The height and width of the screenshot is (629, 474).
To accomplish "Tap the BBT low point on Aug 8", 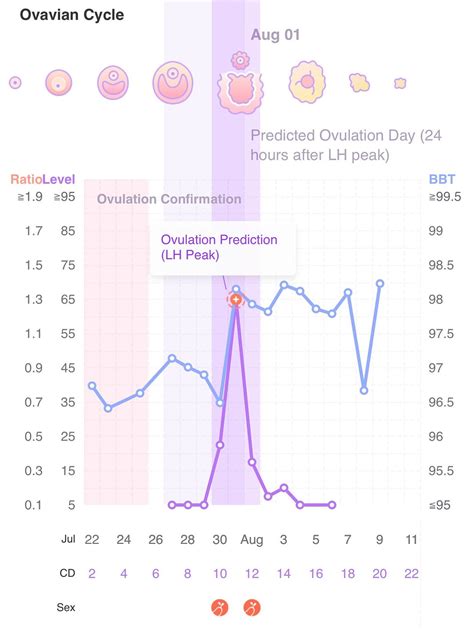I will click(x=364, y=390).
